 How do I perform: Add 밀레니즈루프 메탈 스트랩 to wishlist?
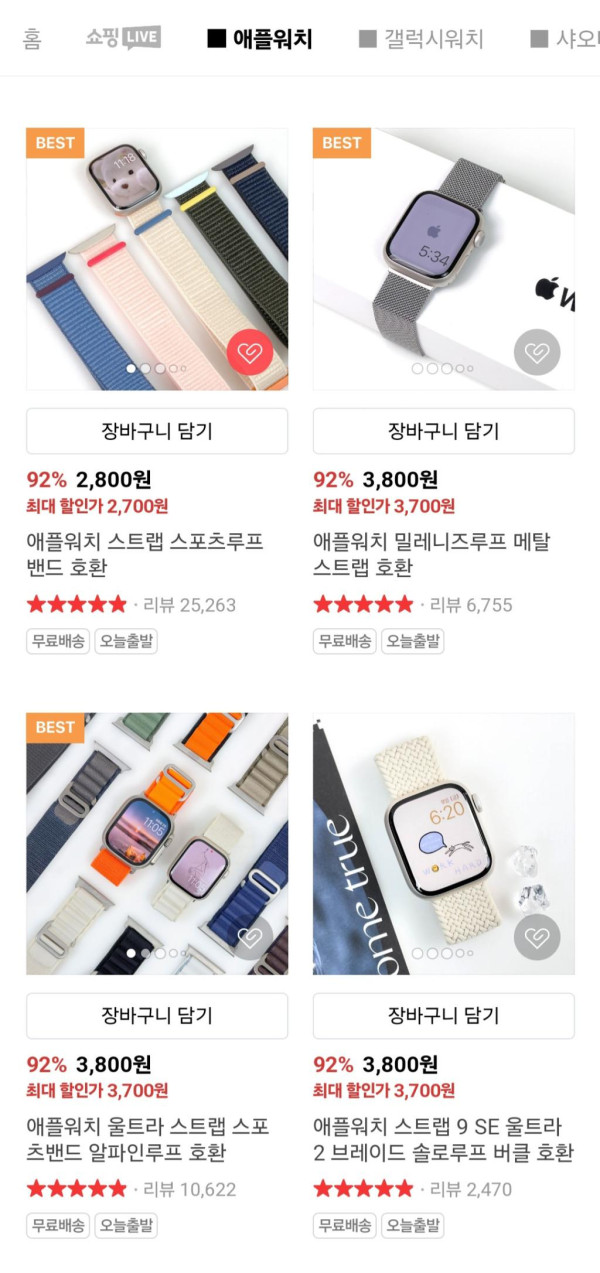(x=537, y=352)
